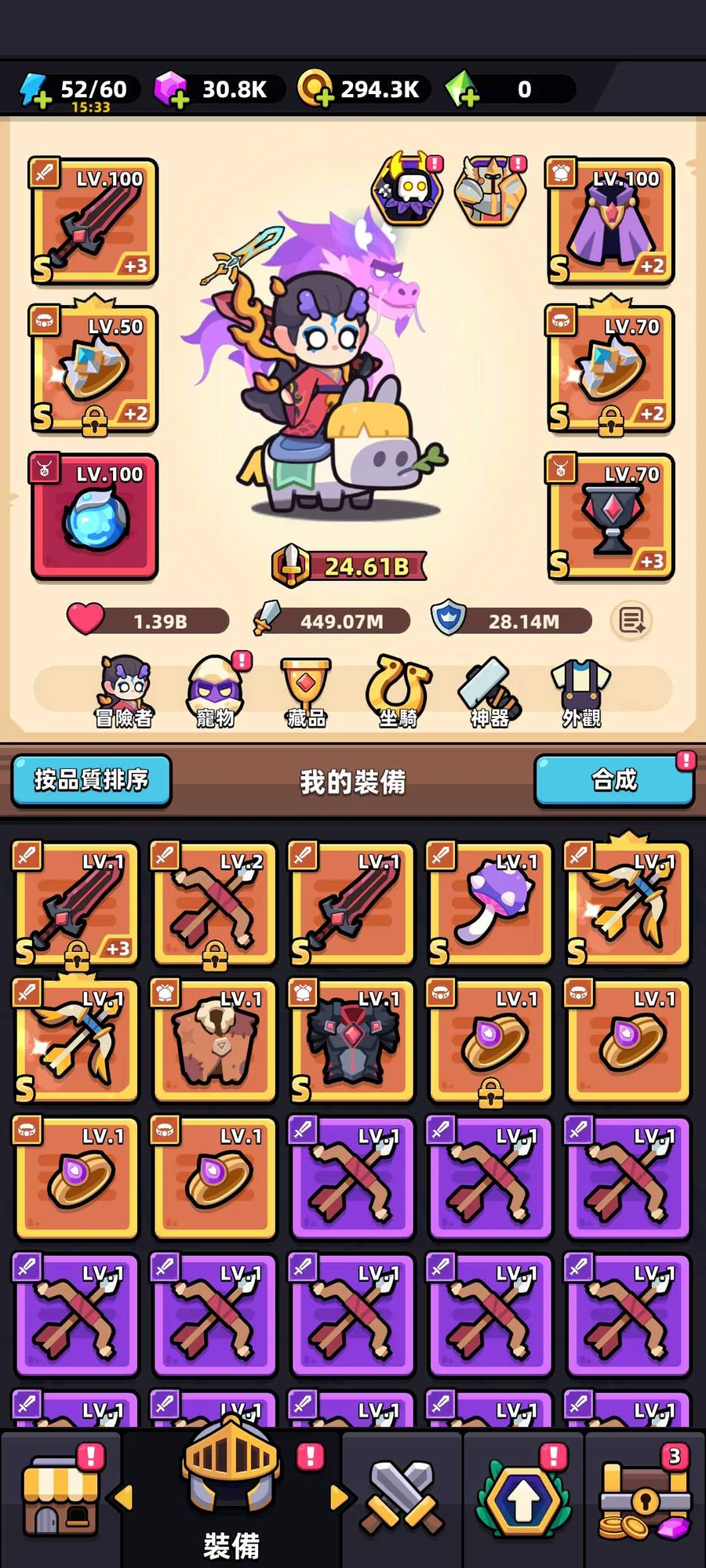
Task: Open the stats detail list icon
Action: pyautogui.click(x=631, y=621)
